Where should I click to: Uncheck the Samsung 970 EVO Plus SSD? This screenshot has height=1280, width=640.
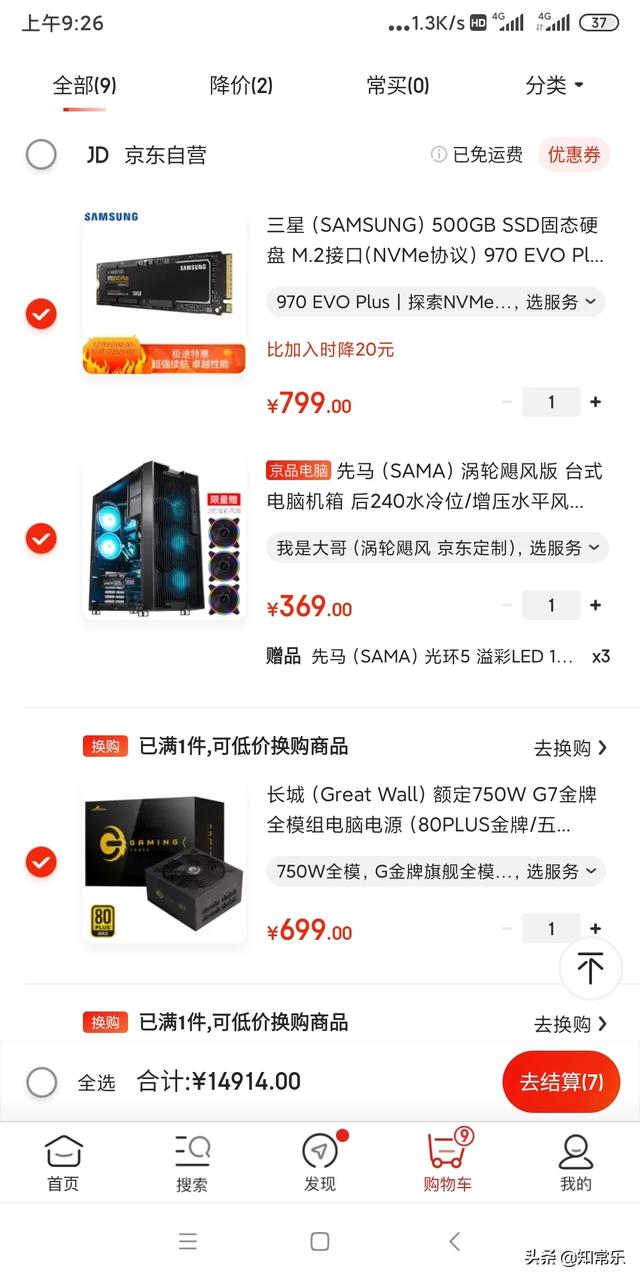coord(41,314)
